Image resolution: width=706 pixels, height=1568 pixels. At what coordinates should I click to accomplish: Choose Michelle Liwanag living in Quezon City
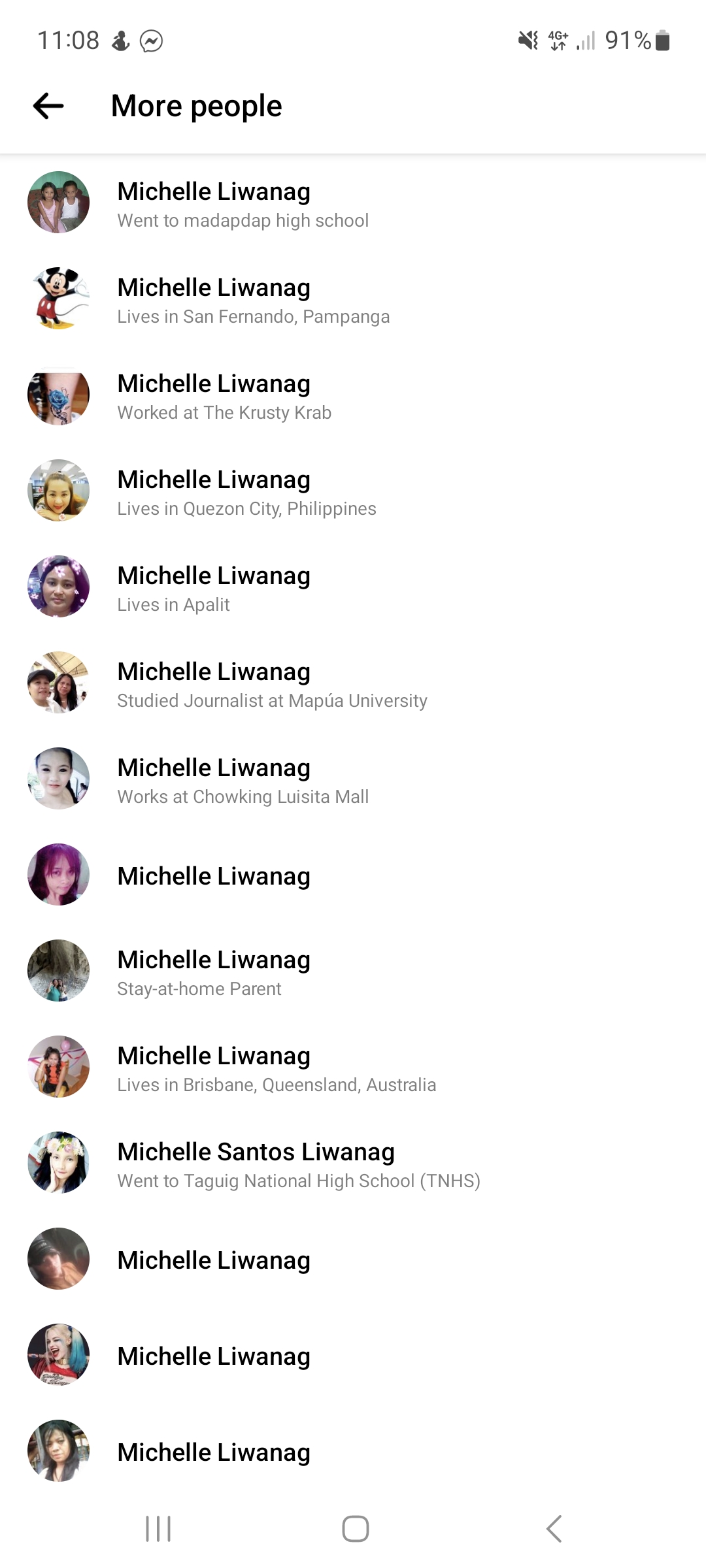353,491
